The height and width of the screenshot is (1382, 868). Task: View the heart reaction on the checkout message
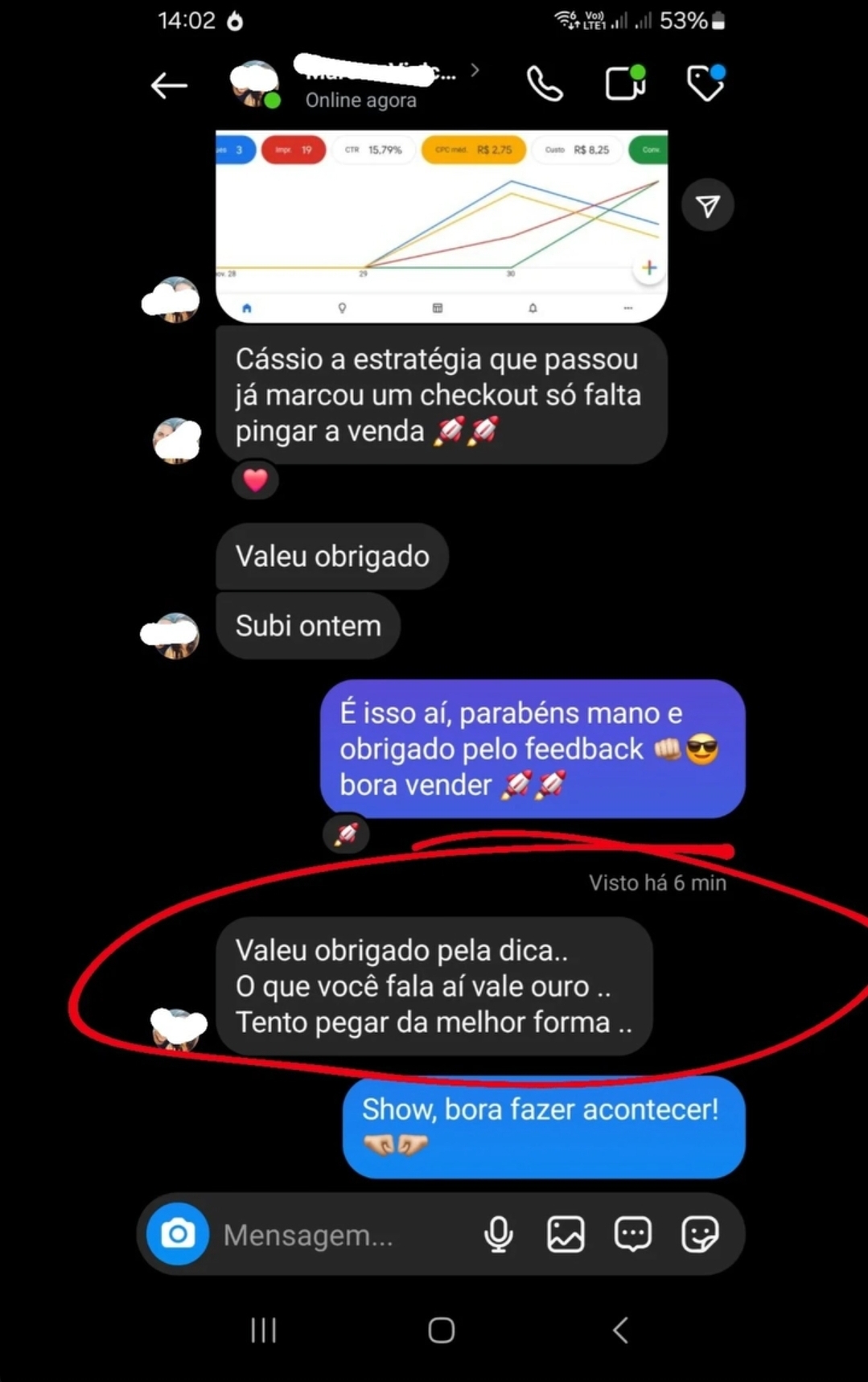coord(255,480)
